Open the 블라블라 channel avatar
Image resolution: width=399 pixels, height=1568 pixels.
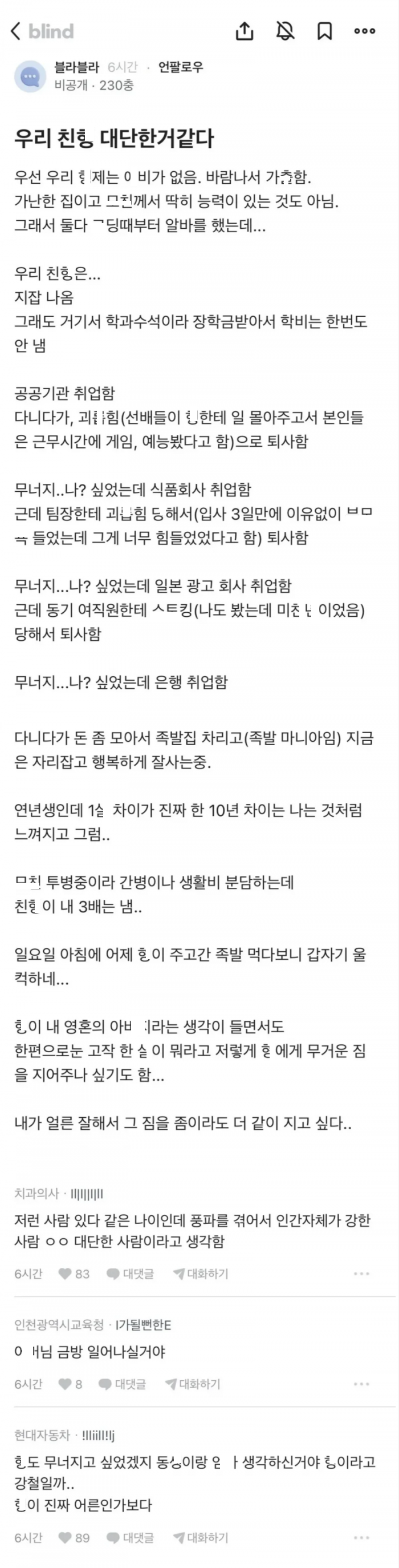[30, 76]
